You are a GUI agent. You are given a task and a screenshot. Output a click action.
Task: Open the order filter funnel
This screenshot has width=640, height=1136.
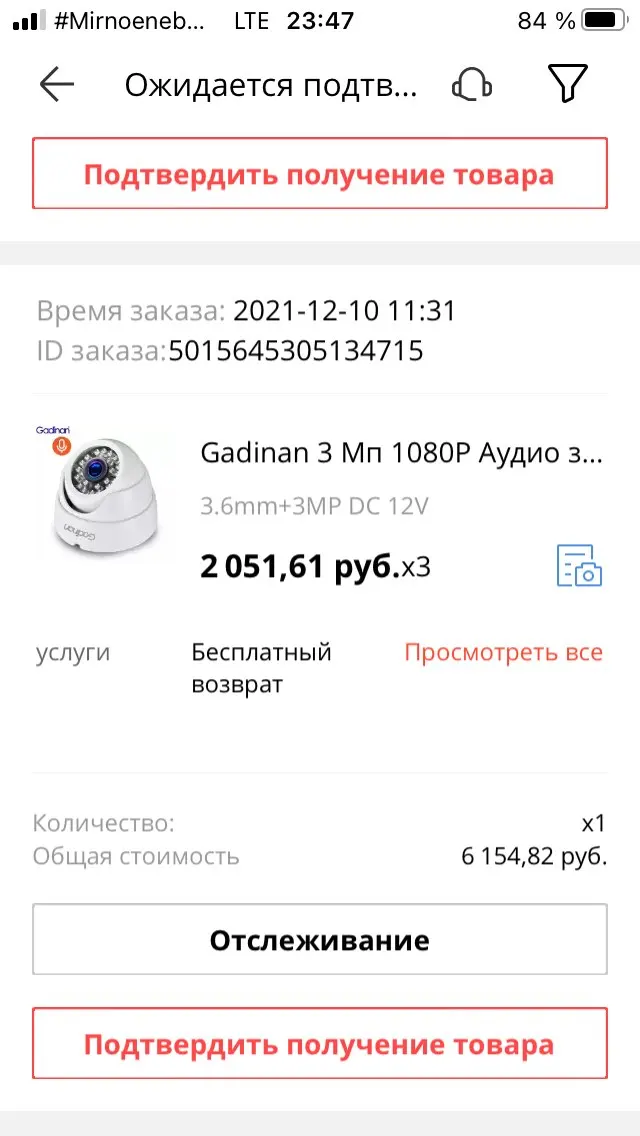567,85
